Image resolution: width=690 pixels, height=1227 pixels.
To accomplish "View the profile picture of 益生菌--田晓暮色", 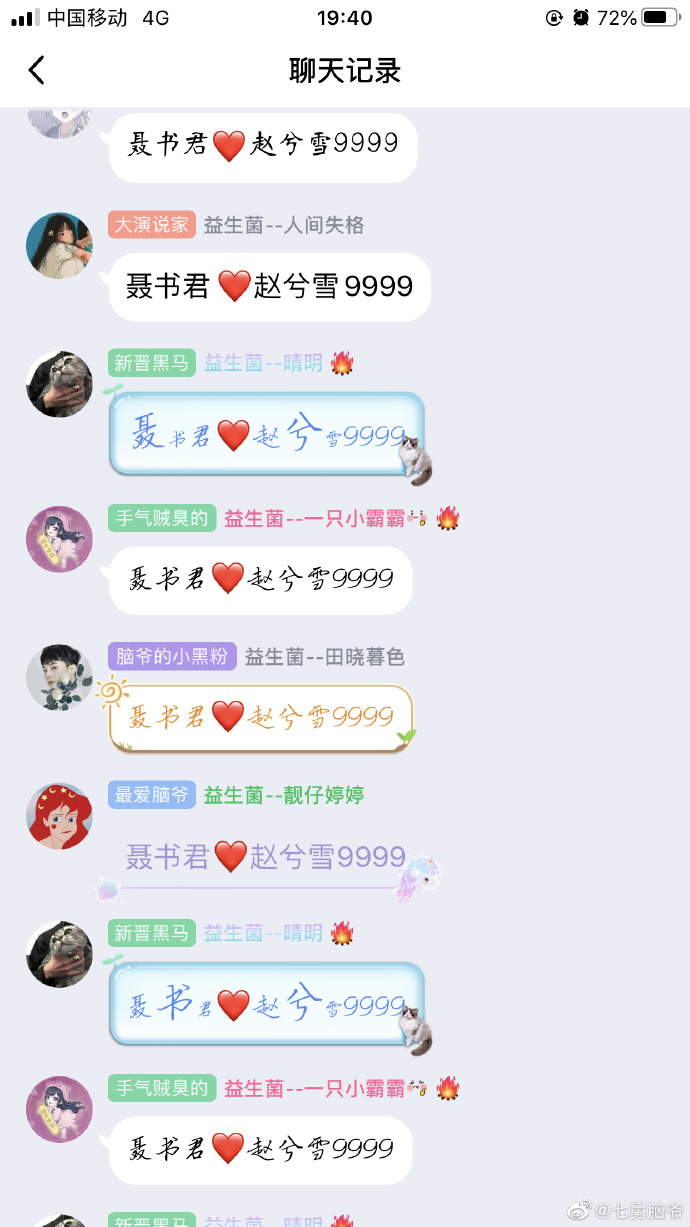I will (59, 677).
